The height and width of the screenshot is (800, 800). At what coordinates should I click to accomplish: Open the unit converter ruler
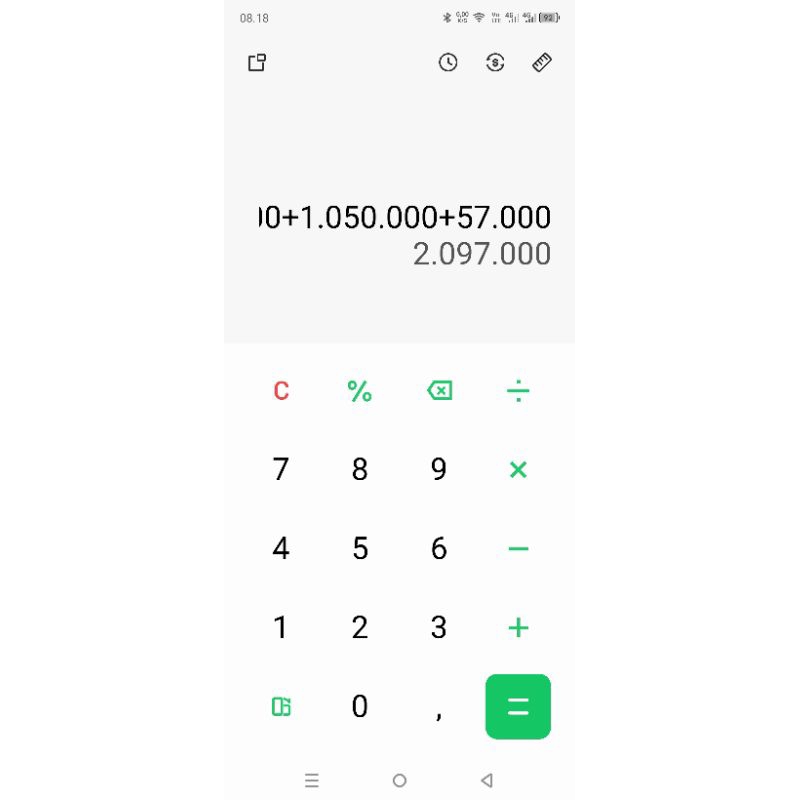pos(542,63)
